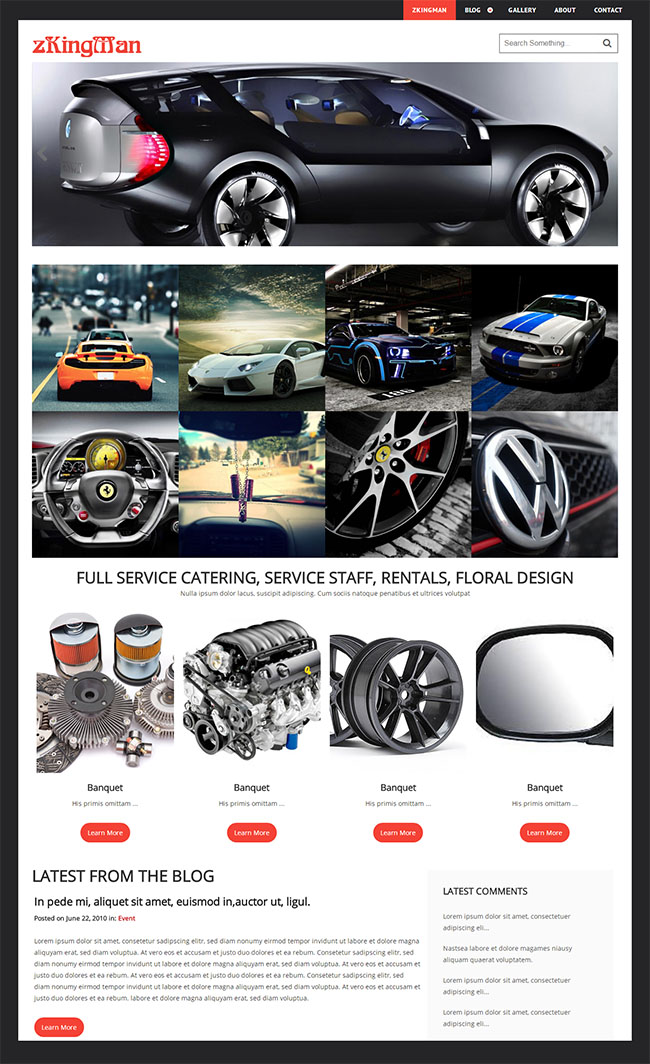Open the Nastsea labore latest comment

[507, 953]
